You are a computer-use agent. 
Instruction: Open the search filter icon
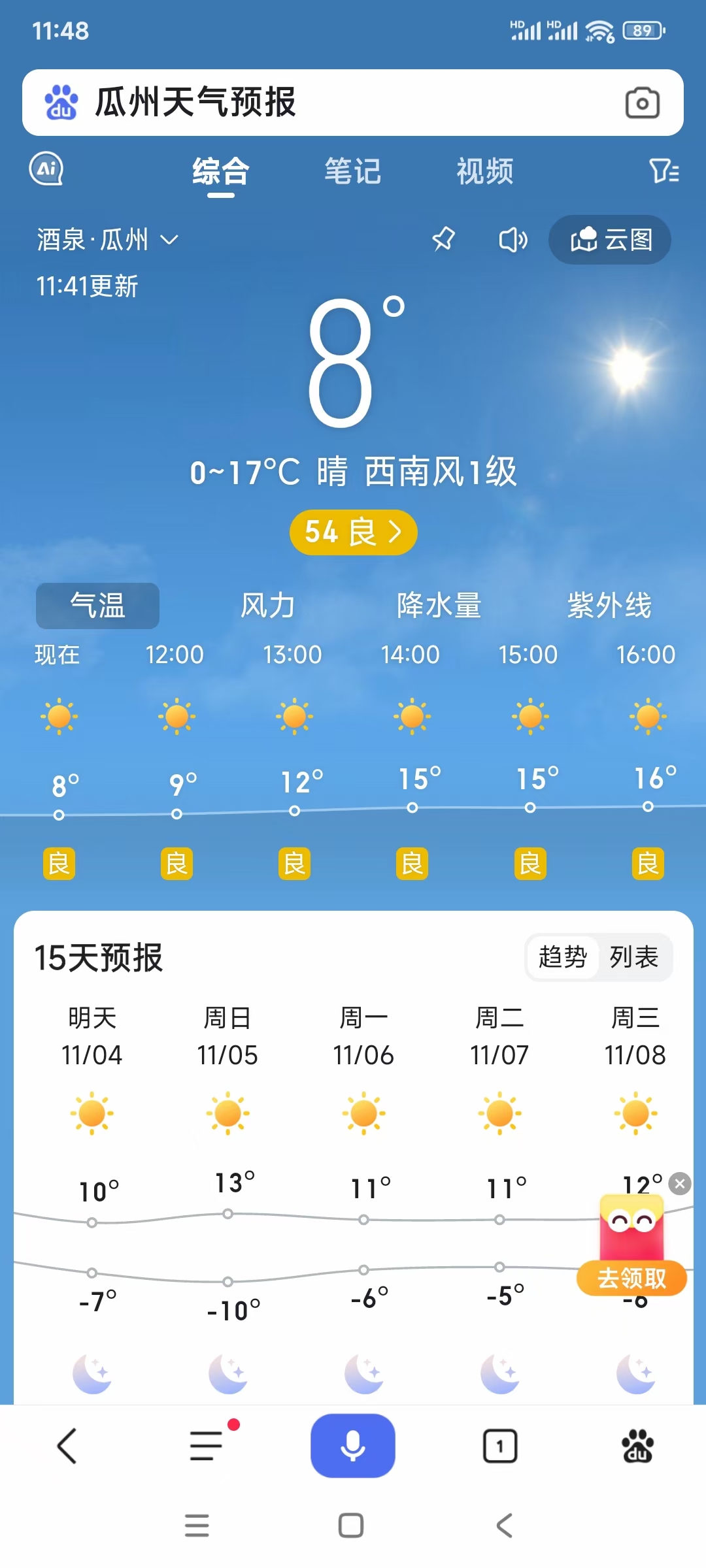664,171
